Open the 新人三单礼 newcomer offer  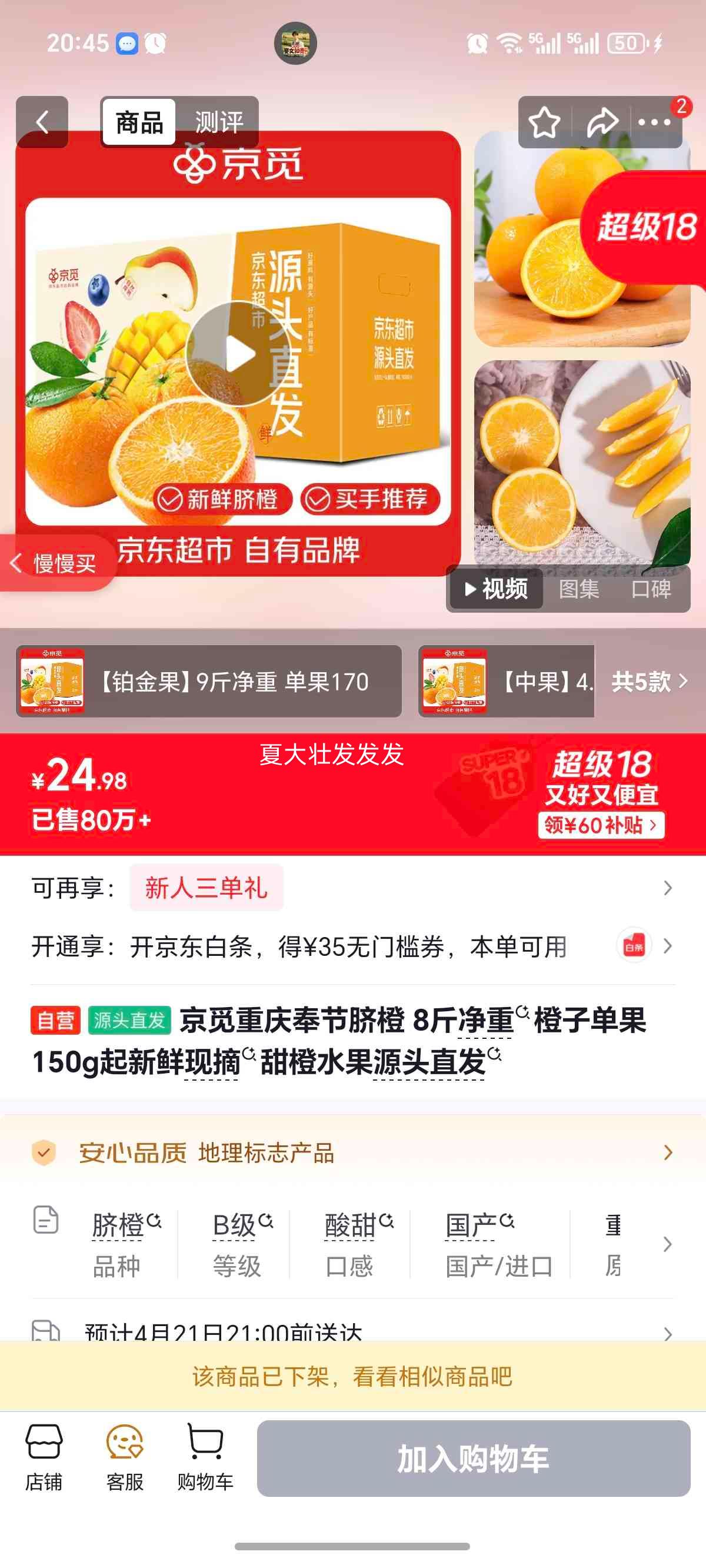[x=206, y=888]
